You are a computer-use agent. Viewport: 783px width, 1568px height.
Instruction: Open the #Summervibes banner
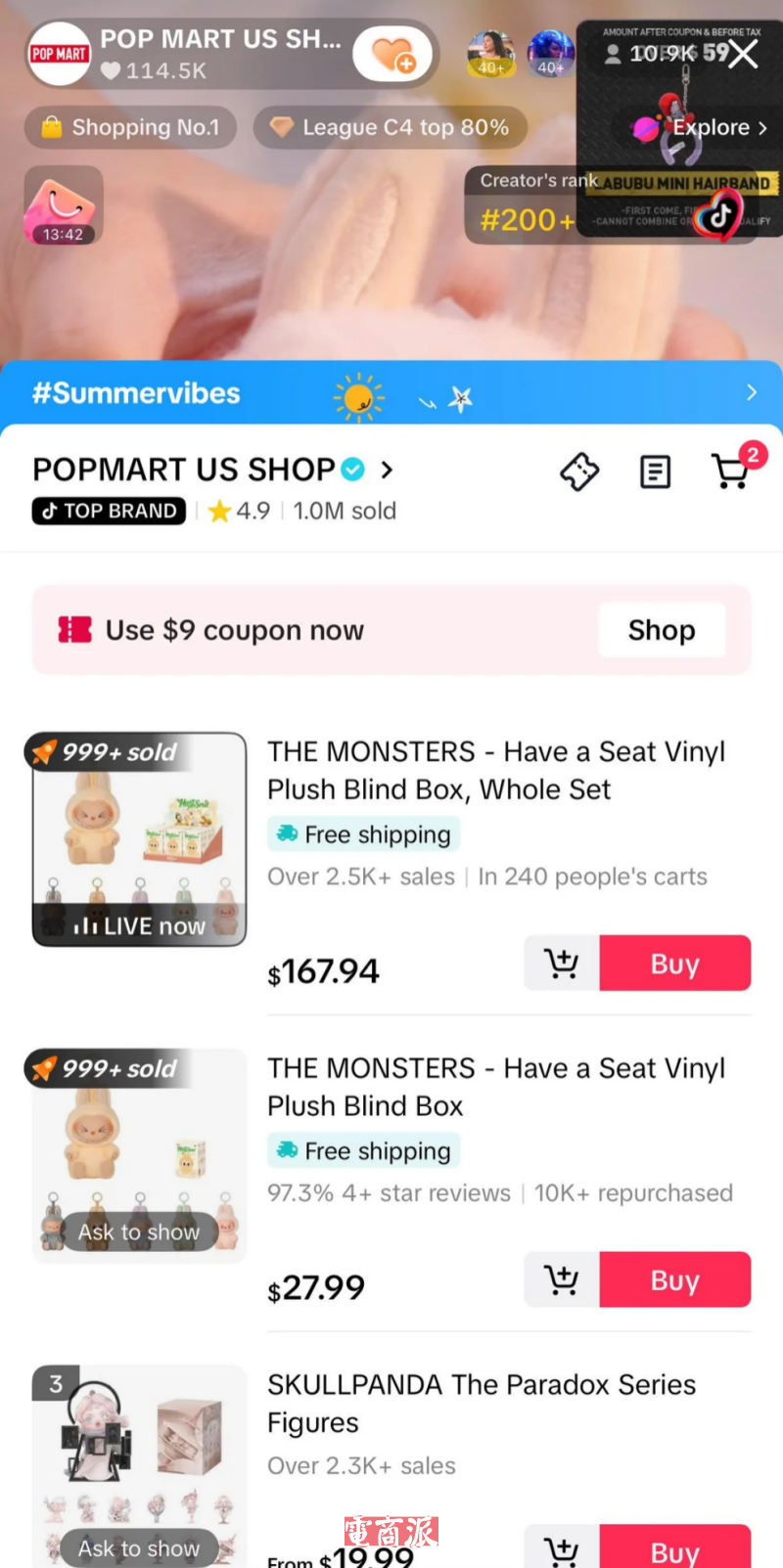[x=391, y=393]
